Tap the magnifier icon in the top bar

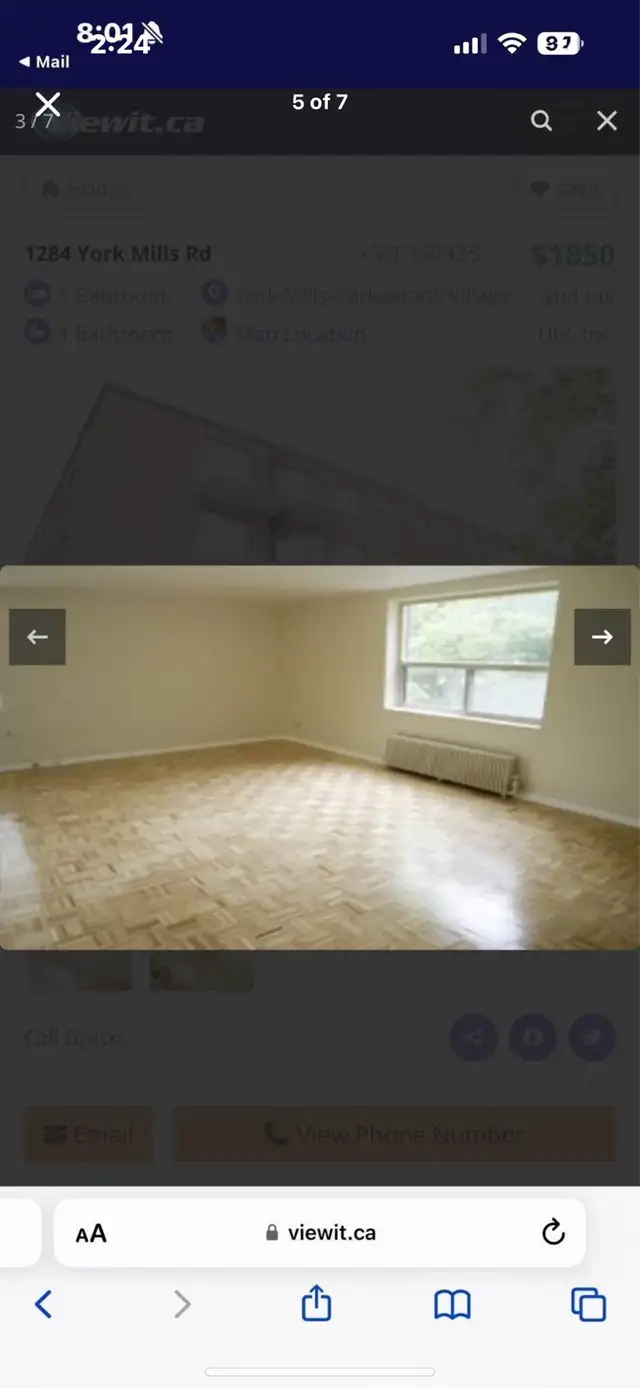point(541,121)
